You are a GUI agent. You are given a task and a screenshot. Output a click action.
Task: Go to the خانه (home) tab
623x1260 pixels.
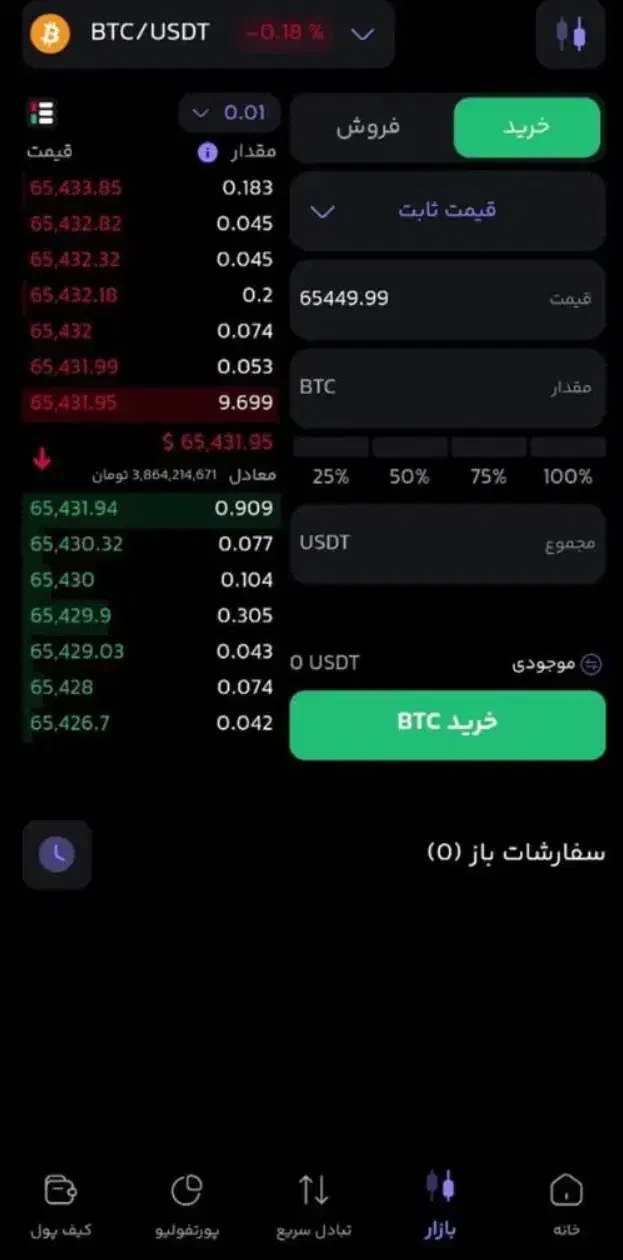click(566, 1203)
